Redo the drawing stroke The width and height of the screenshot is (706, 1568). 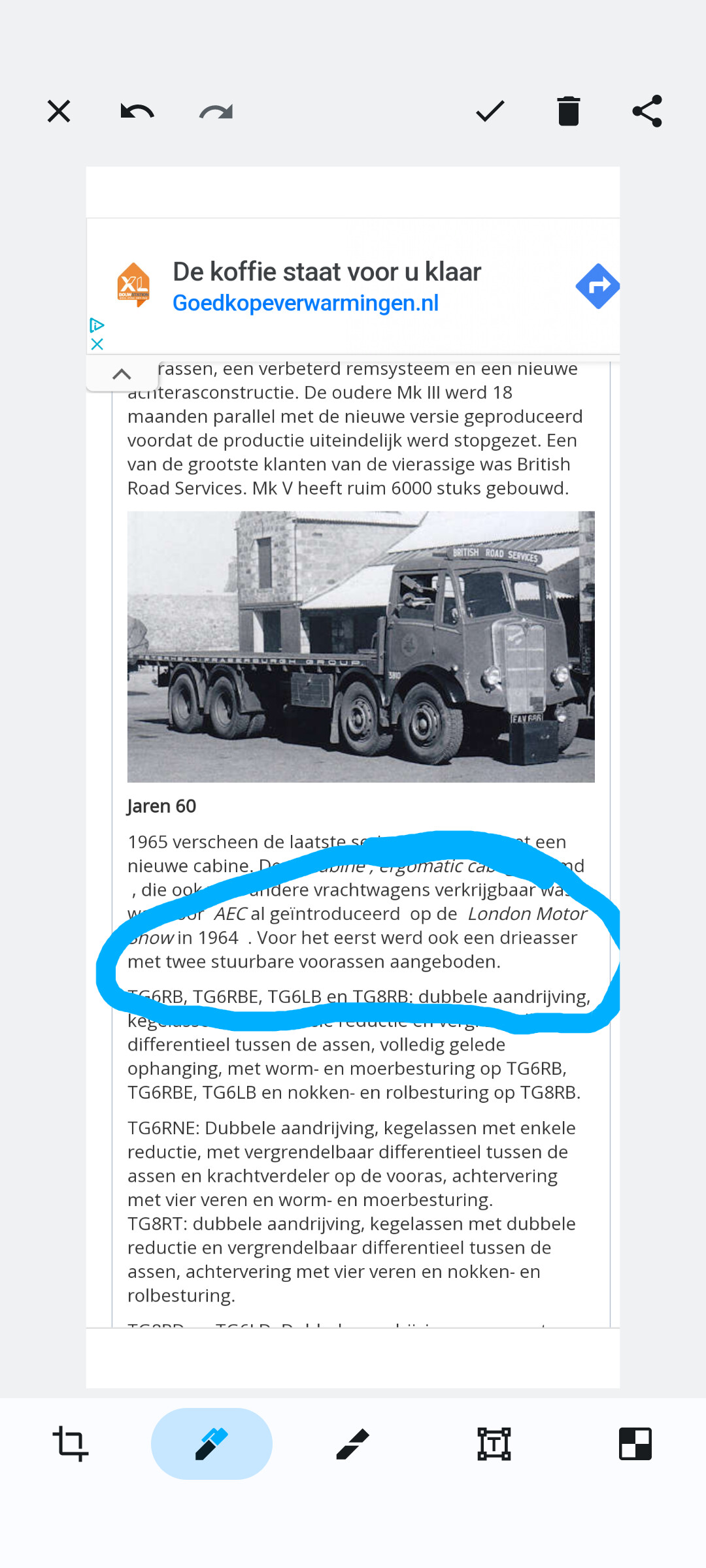(216, 111)
